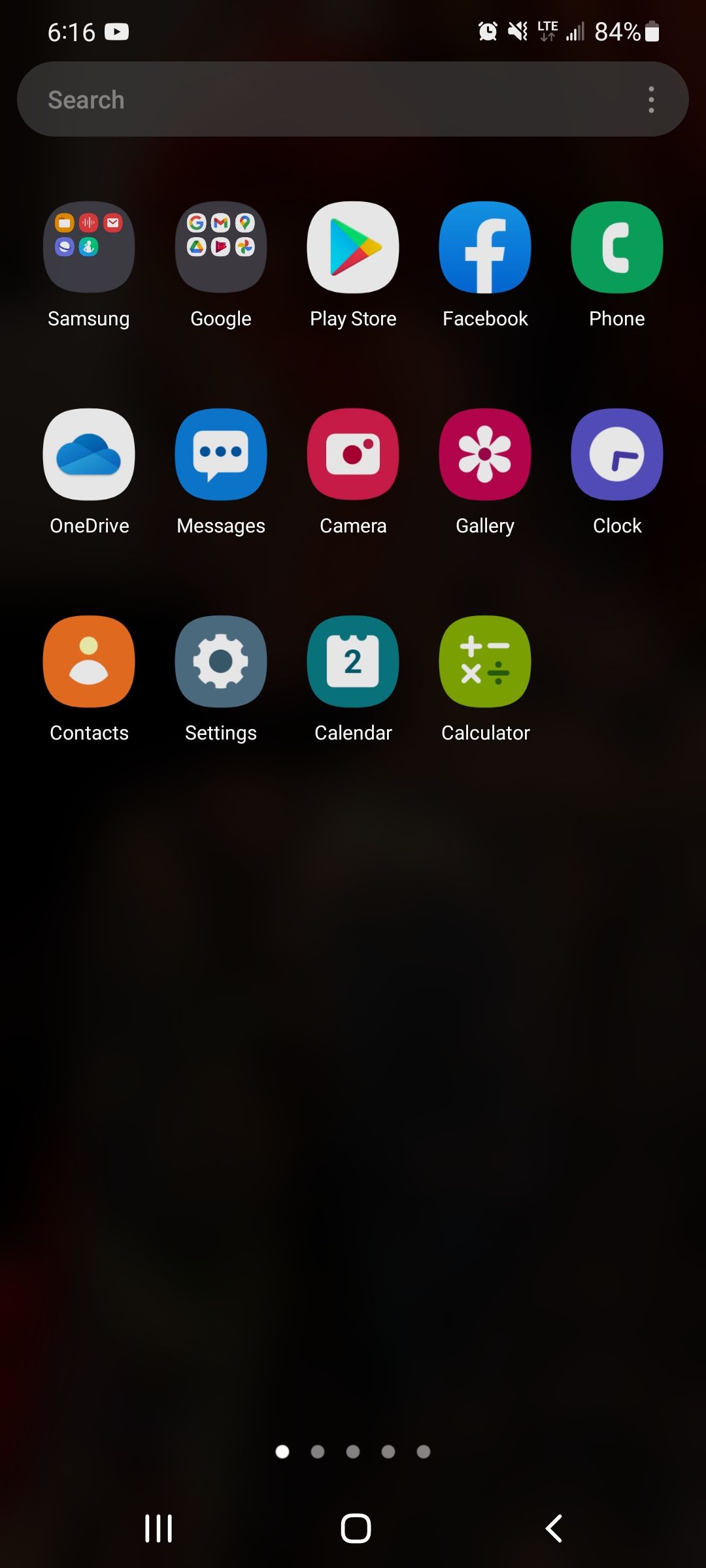The image size is (706, 1568).
Task: Open the Play Store app
Action: (x=353, y=247)
